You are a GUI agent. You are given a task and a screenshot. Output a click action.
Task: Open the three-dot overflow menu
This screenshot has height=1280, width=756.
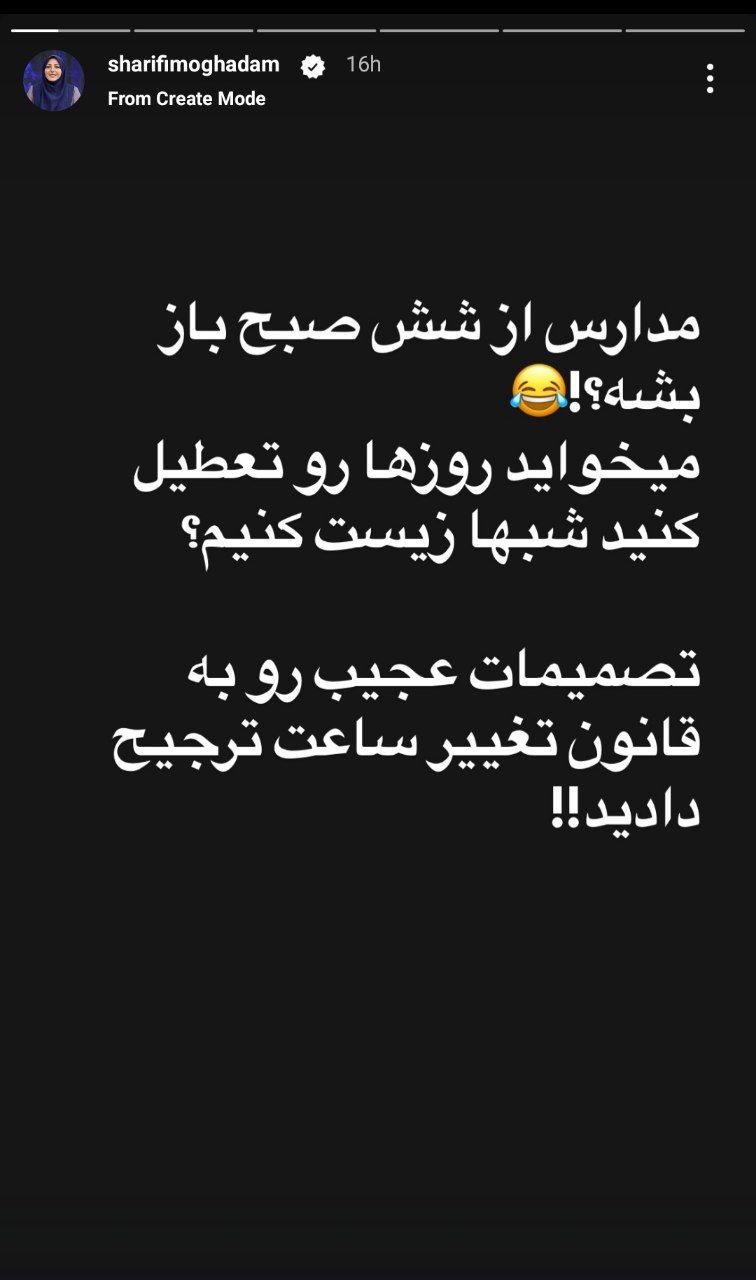click(710, 79)
